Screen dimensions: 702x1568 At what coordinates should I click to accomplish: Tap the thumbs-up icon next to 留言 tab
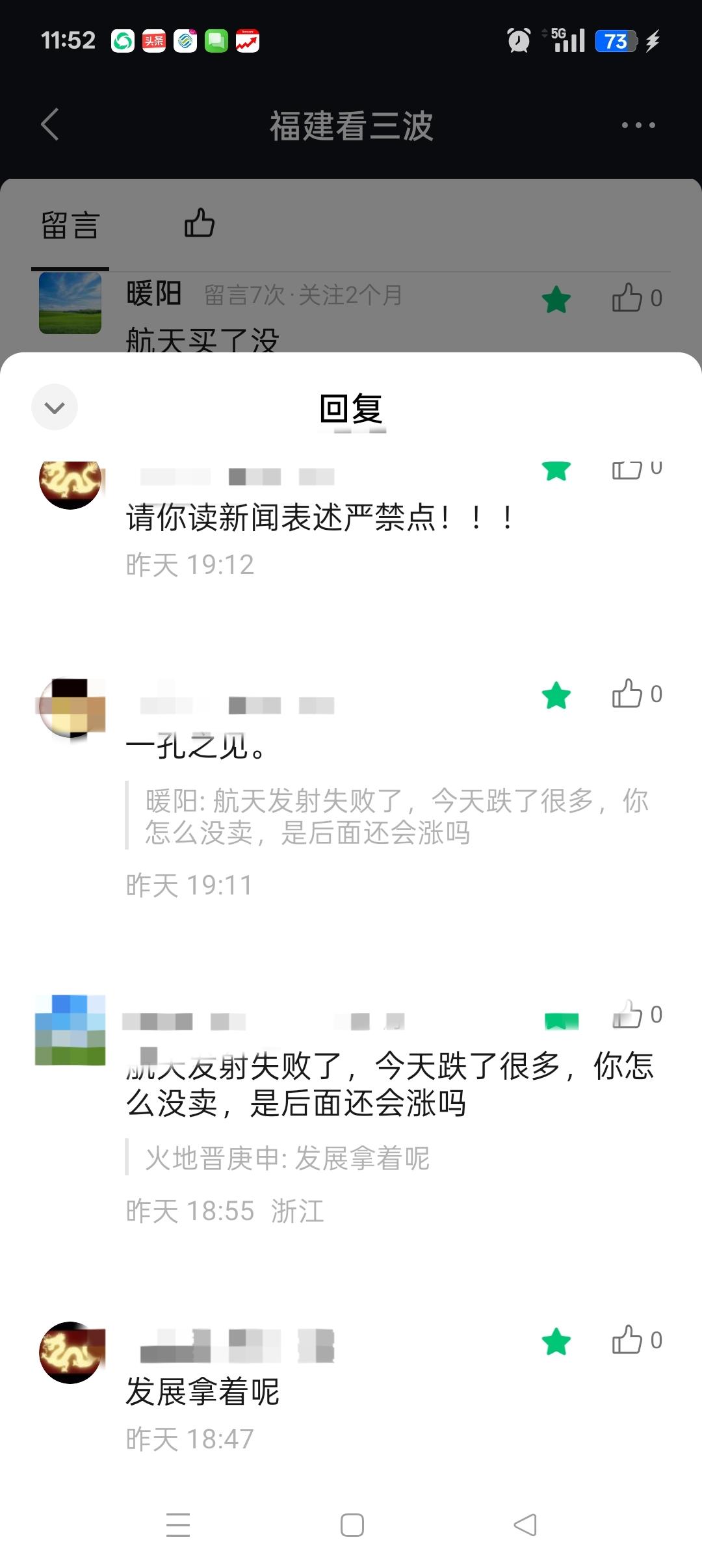[x=201, y=224]
